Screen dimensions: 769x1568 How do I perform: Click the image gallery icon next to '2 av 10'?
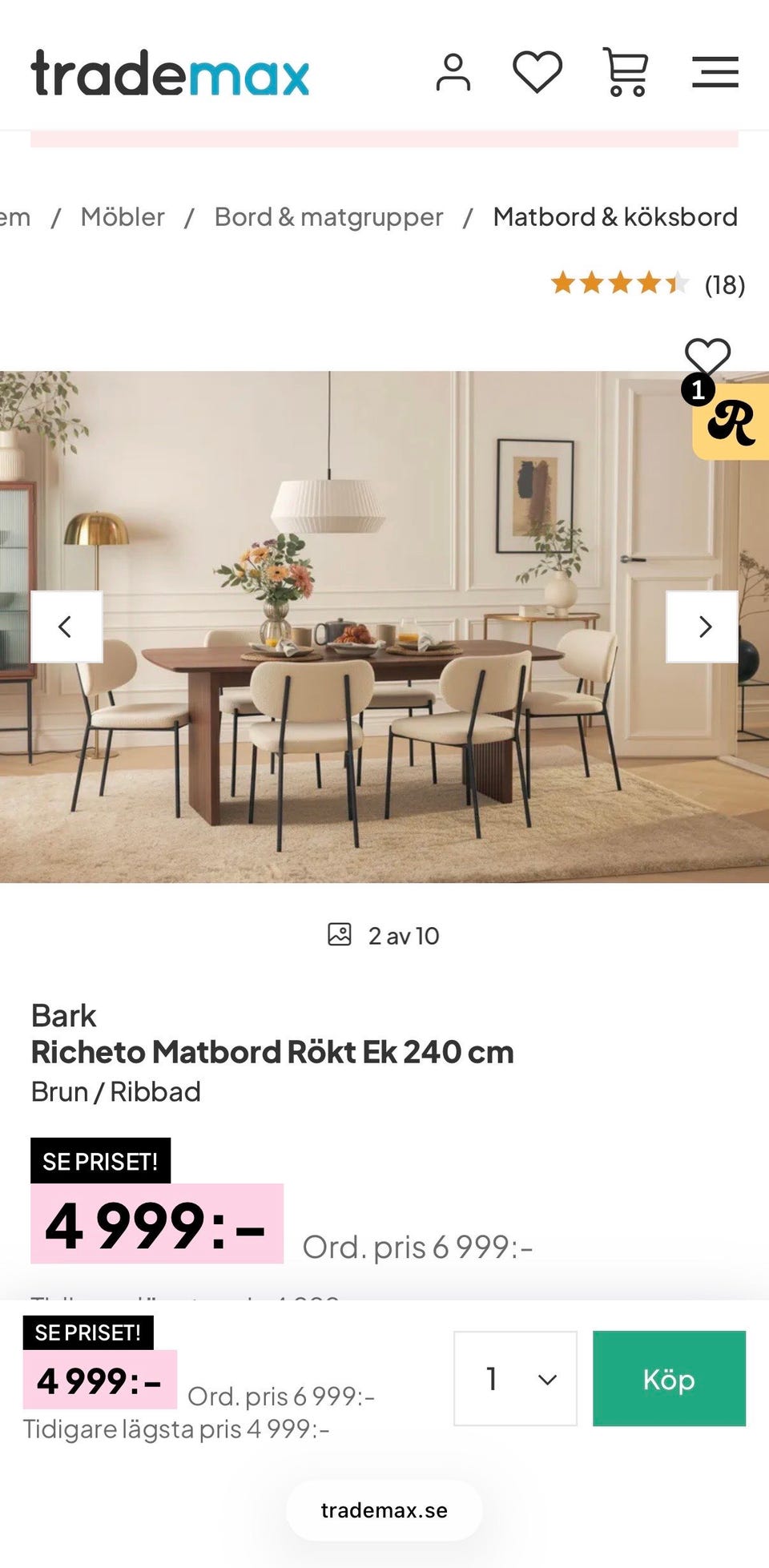coord(340,933)
